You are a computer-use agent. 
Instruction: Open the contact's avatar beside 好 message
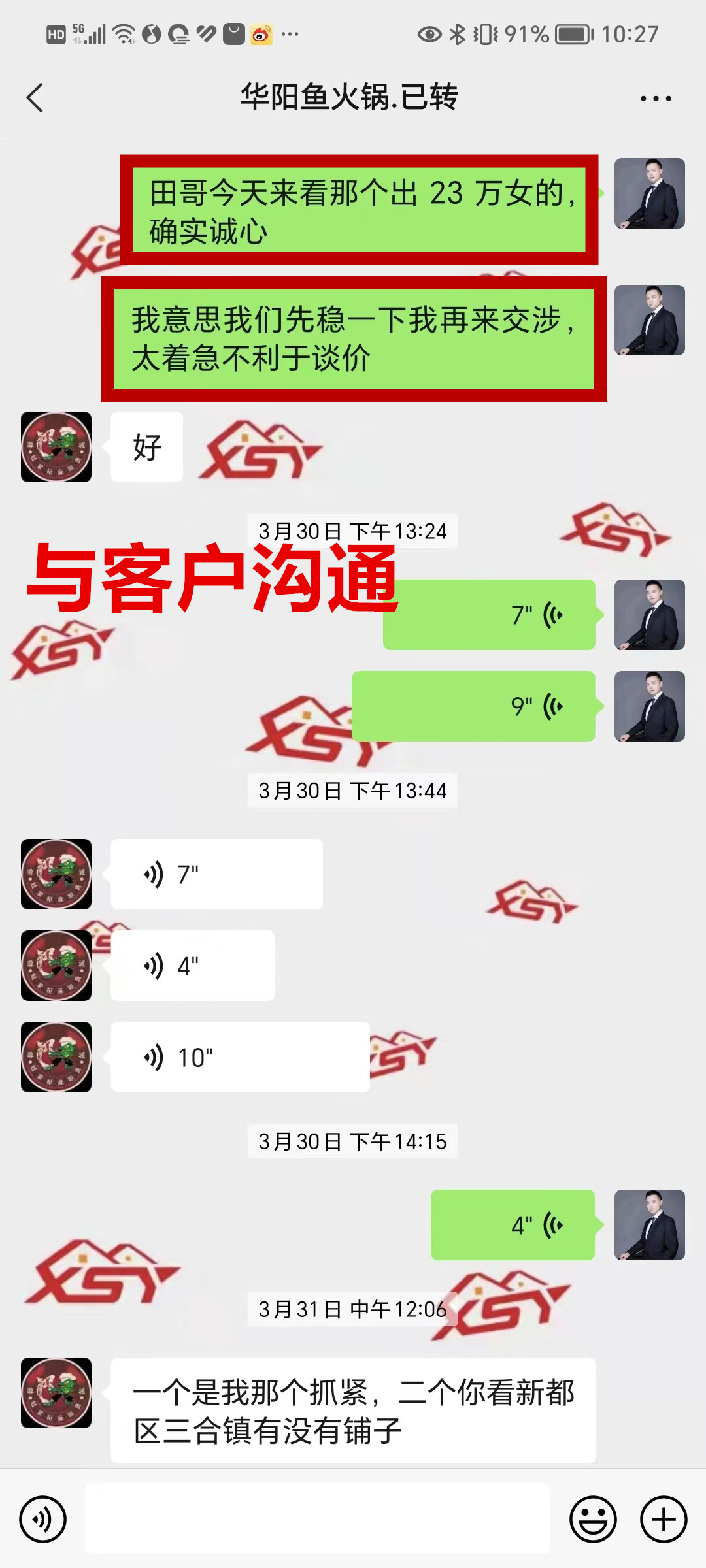tap(56, 447)
